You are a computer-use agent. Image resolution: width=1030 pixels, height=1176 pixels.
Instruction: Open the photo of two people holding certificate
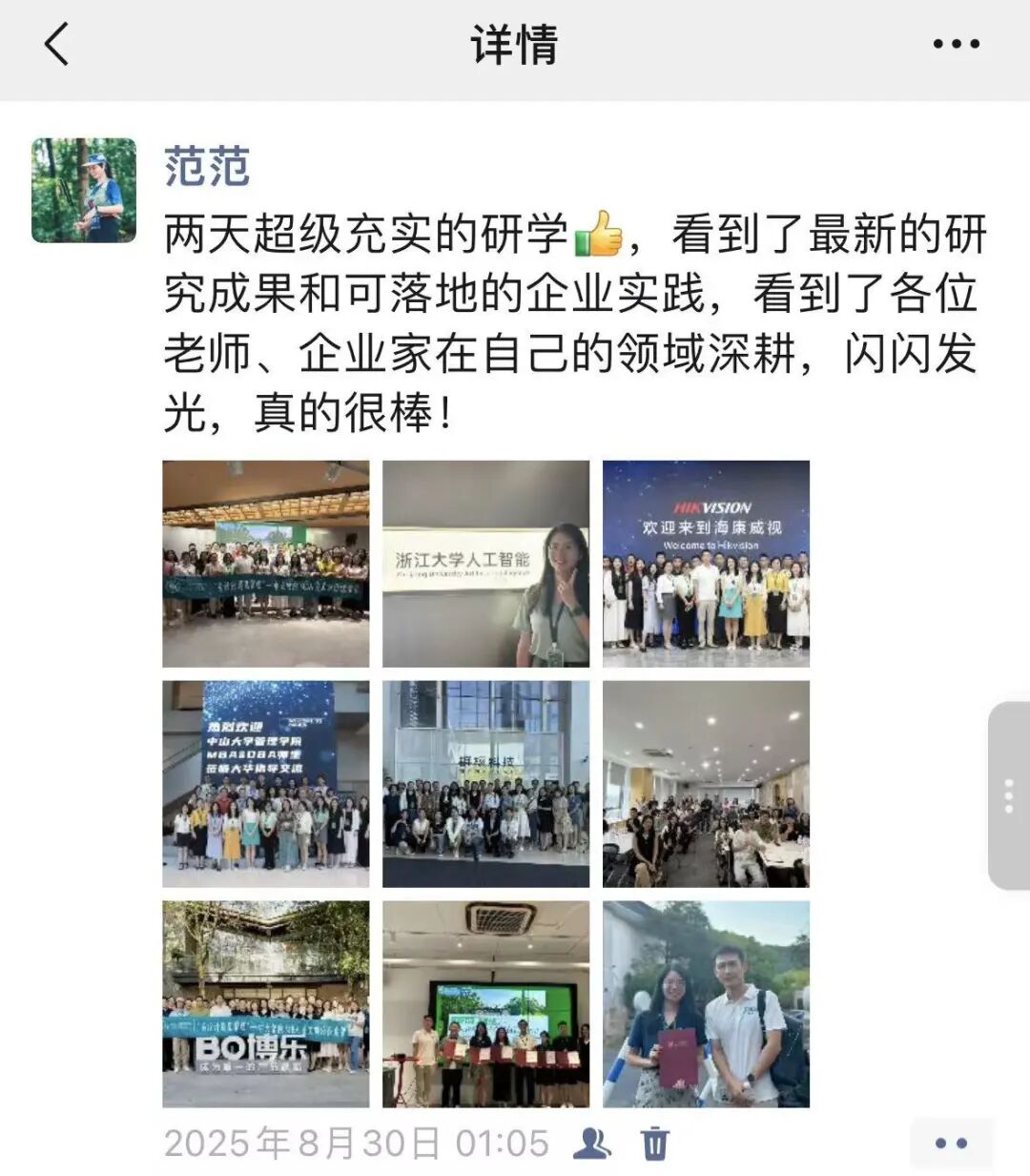706,1003
